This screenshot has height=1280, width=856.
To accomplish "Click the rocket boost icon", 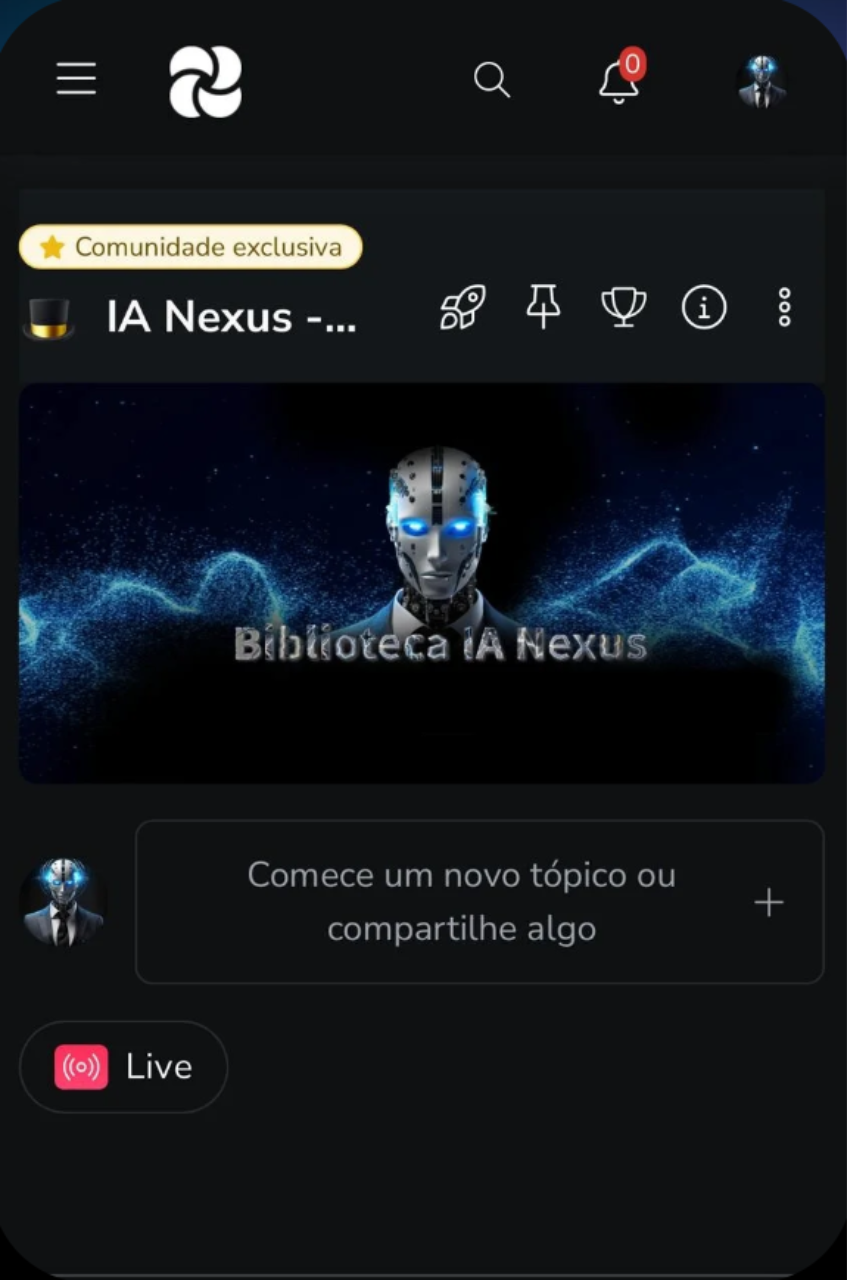I will pyautogui.click(x=462, y=308).
